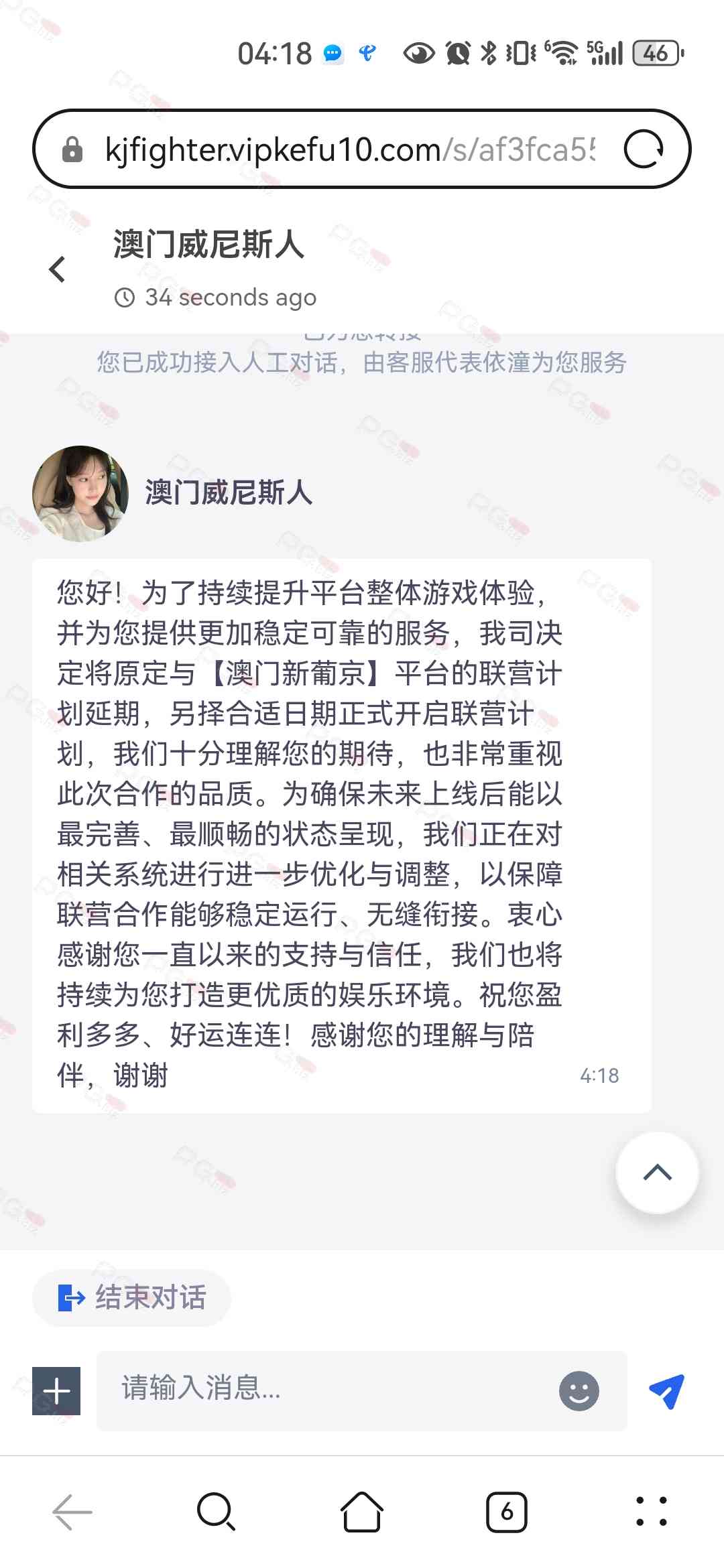Go back a page in the browser toolbar
The image size is (724, 1568).
coord(72,1512)
